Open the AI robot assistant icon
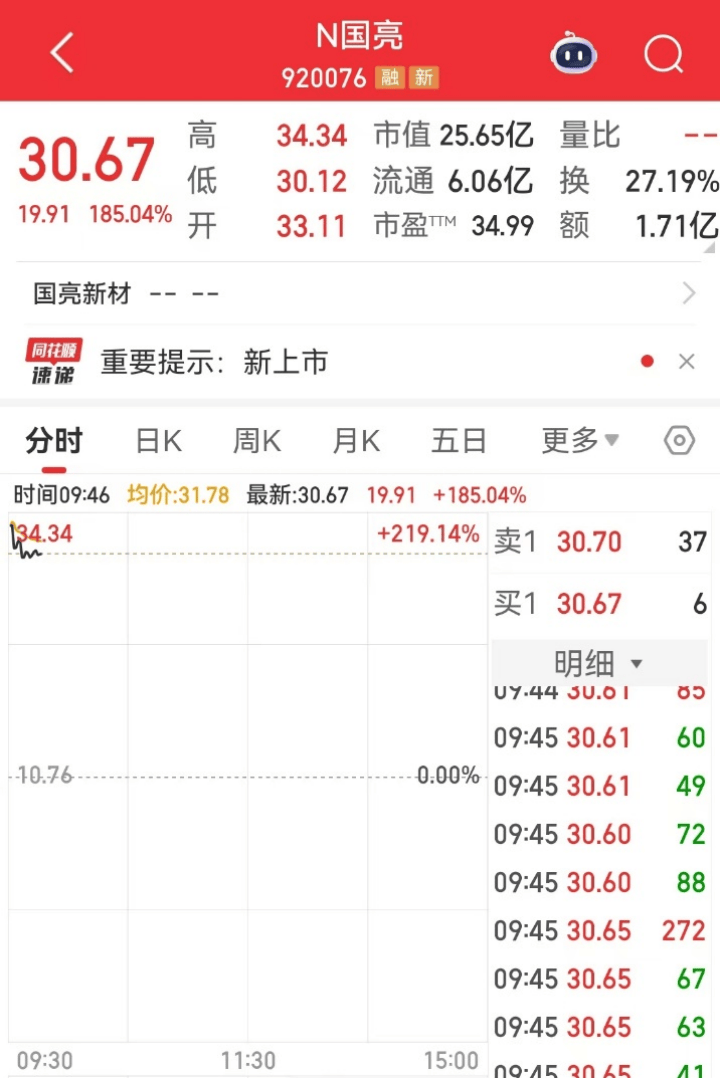This screenshot has width=720, height=1078. point(573,55)
